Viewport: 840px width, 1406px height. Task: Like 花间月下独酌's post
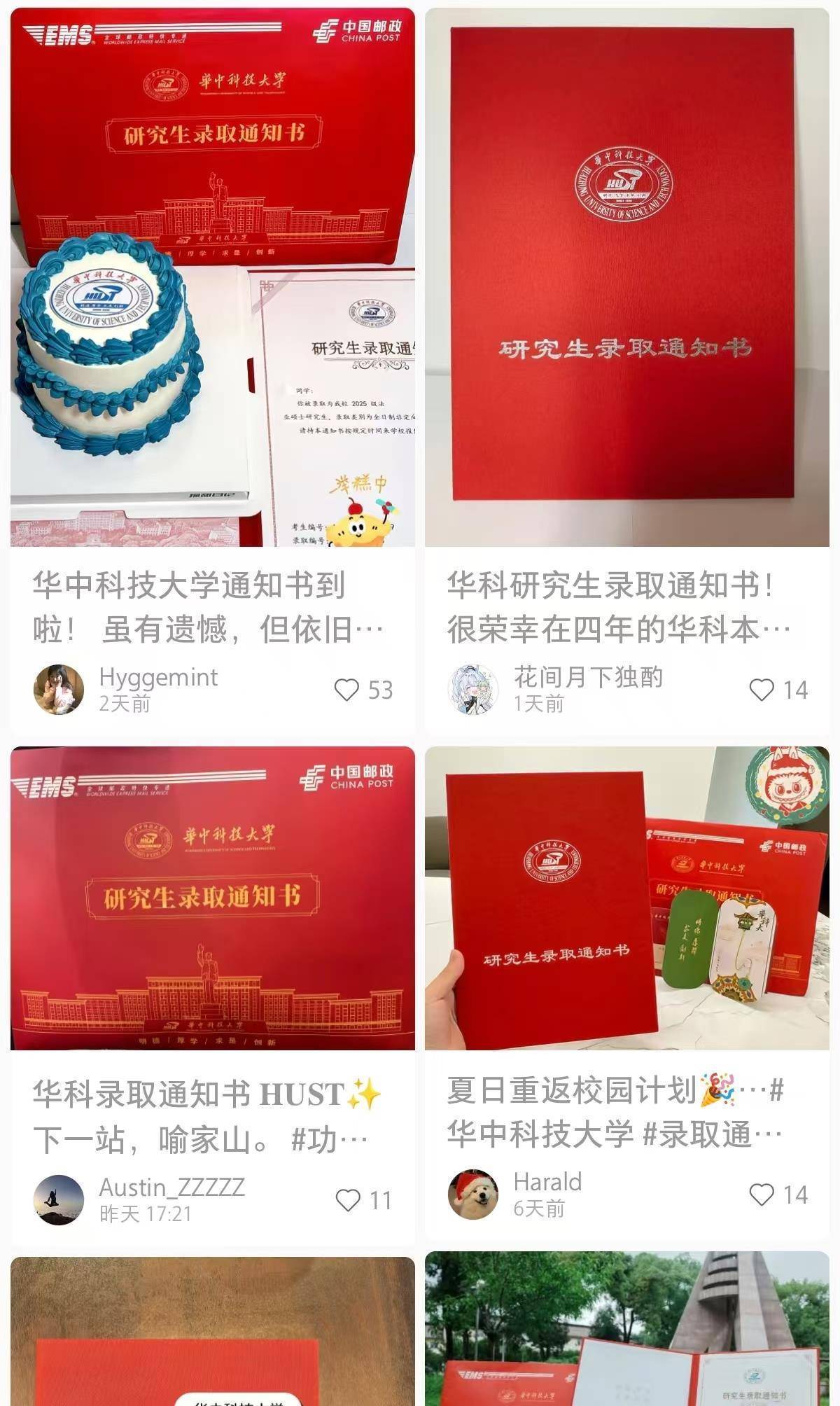coord(762,690)
